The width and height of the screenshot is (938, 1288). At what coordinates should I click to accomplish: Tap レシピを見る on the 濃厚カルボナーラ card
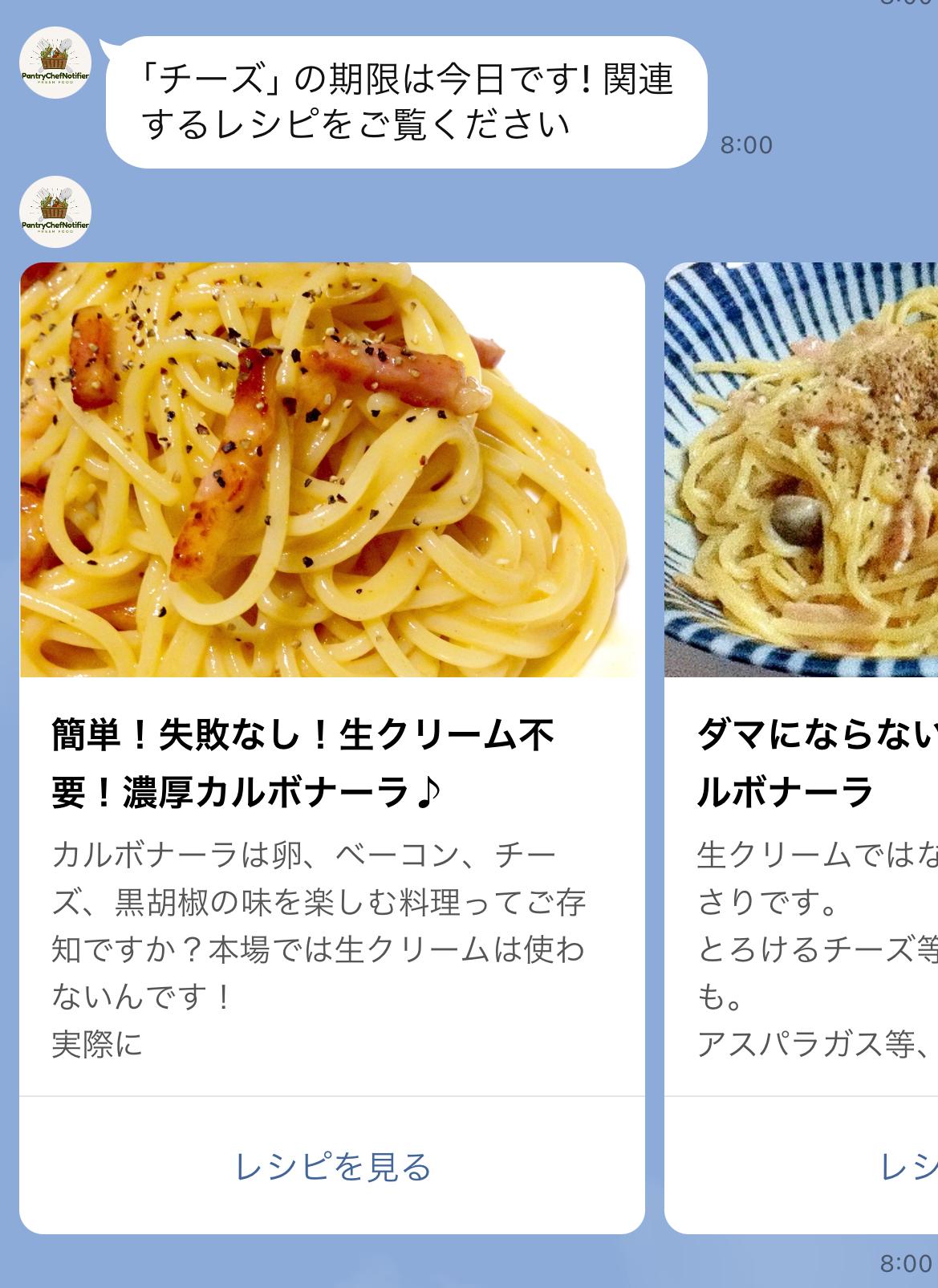332,1167
